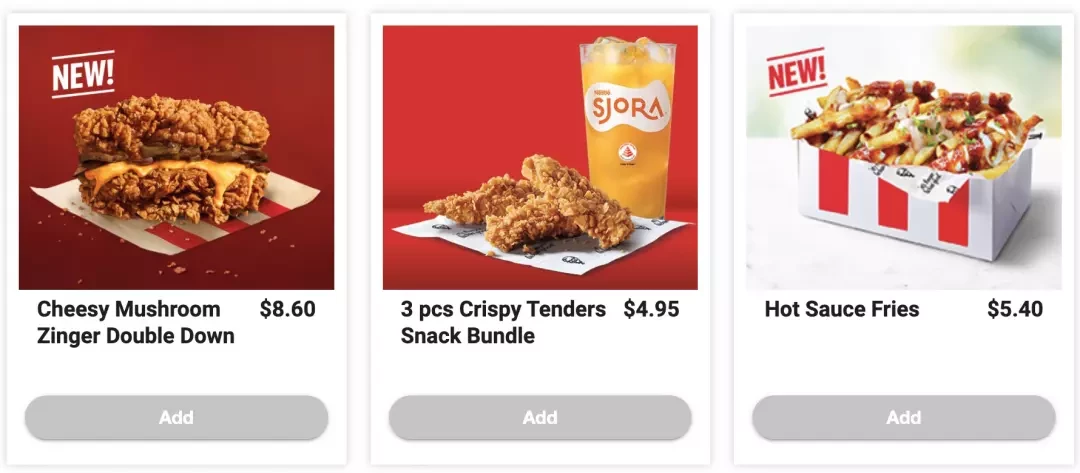Add 3 pcs Crispy Tenders Snack Bundle
The image size is (1080, 473).
coord(540,418)
